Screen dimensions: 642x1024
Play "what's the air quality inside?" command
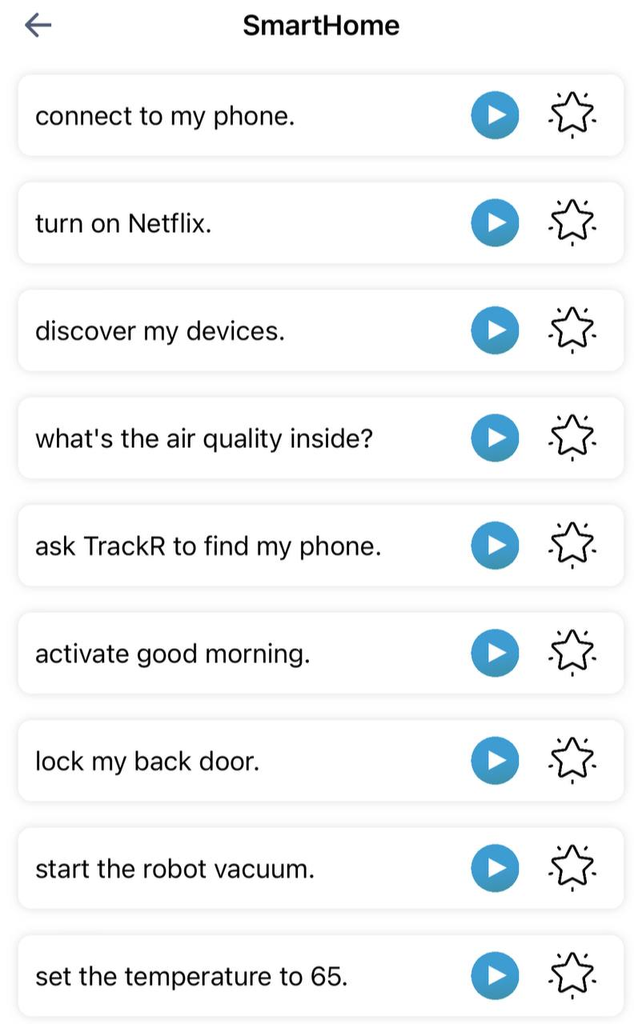coord(495,438)
